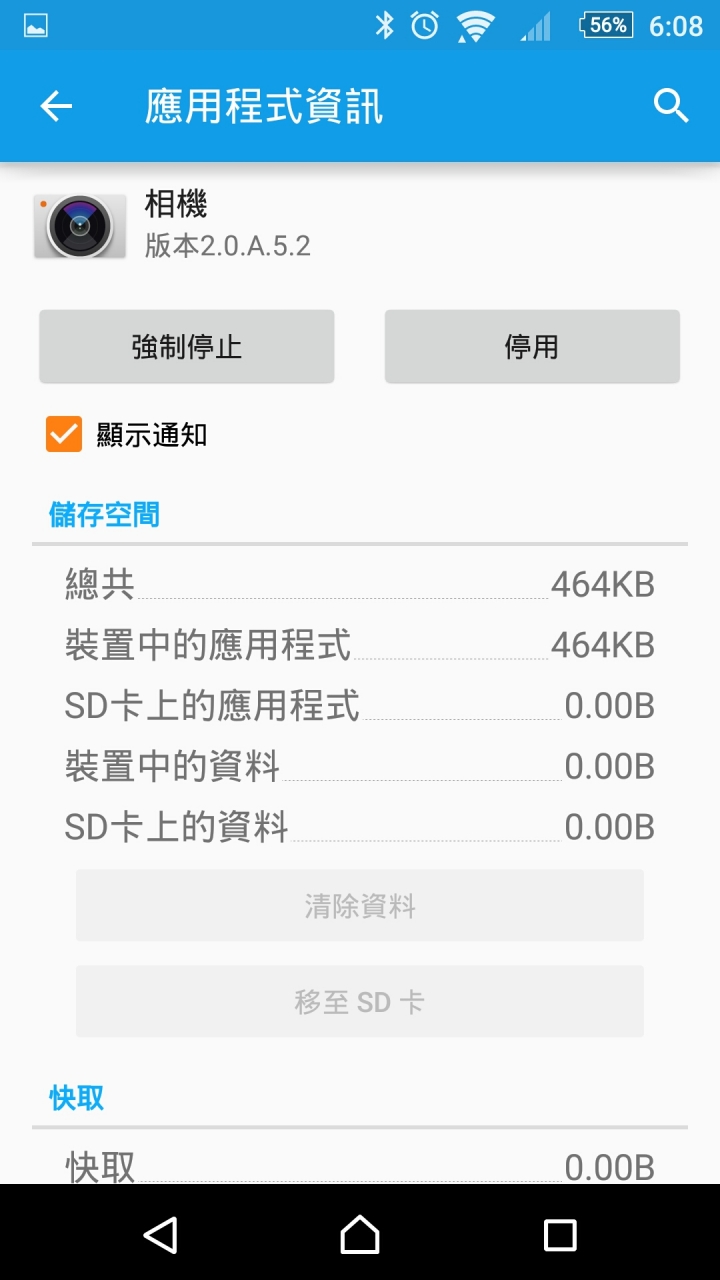Image resolution: width=720 pixels, height=1280 pixels.
Task: Uncheck the 顯示通知 checkbox
Action: click(x=64, y=435)
